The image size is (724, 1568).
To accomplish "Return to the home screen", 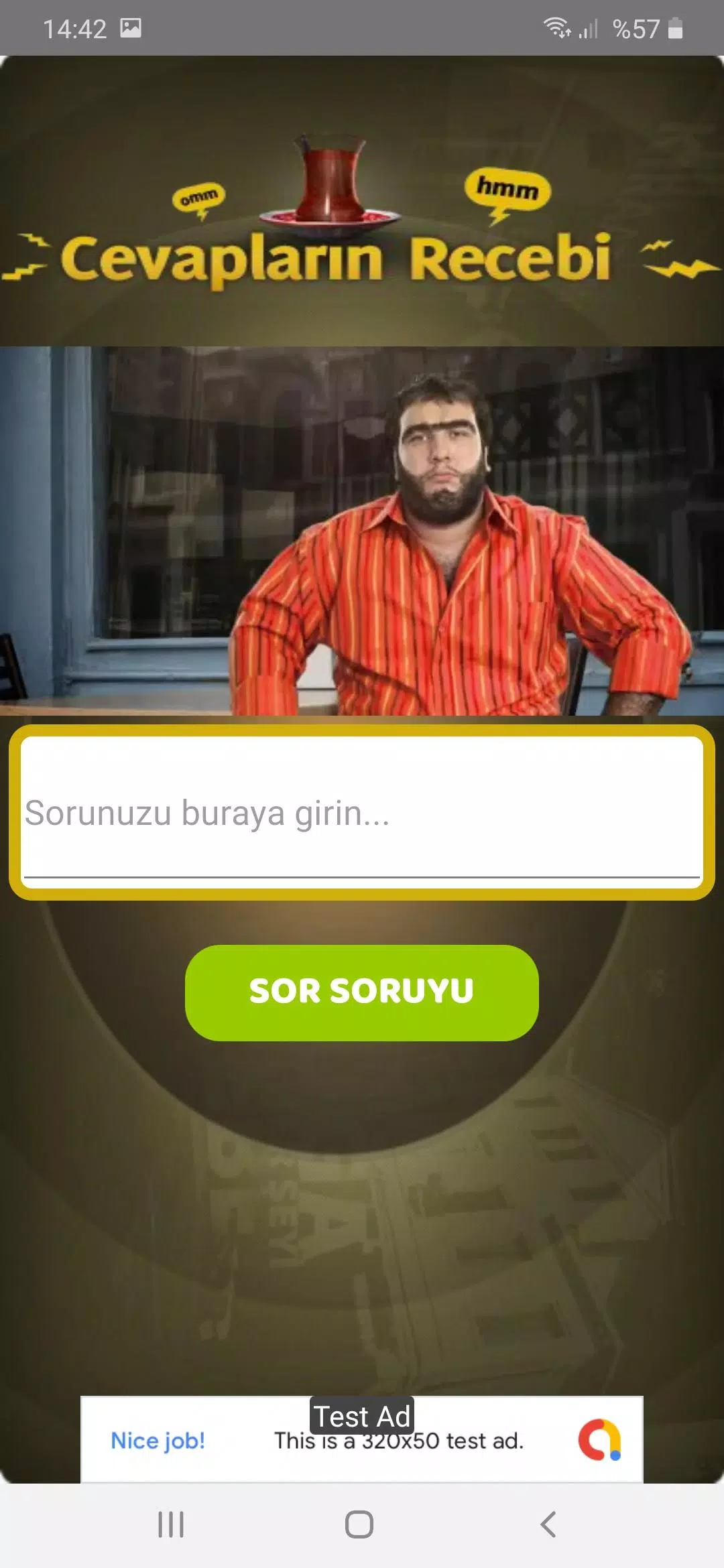I will (359, 1524).
